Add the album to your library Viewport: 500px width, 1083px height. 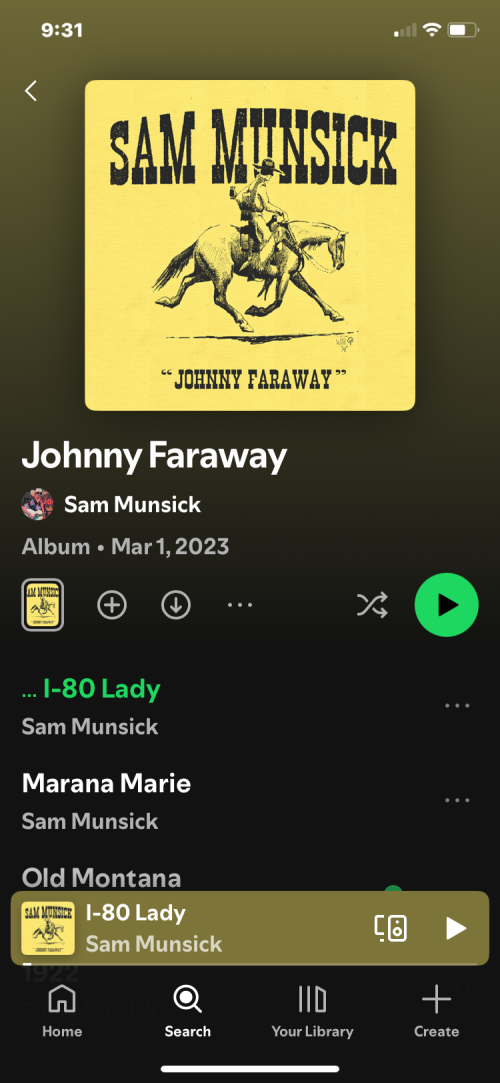(x=112, y=605)
